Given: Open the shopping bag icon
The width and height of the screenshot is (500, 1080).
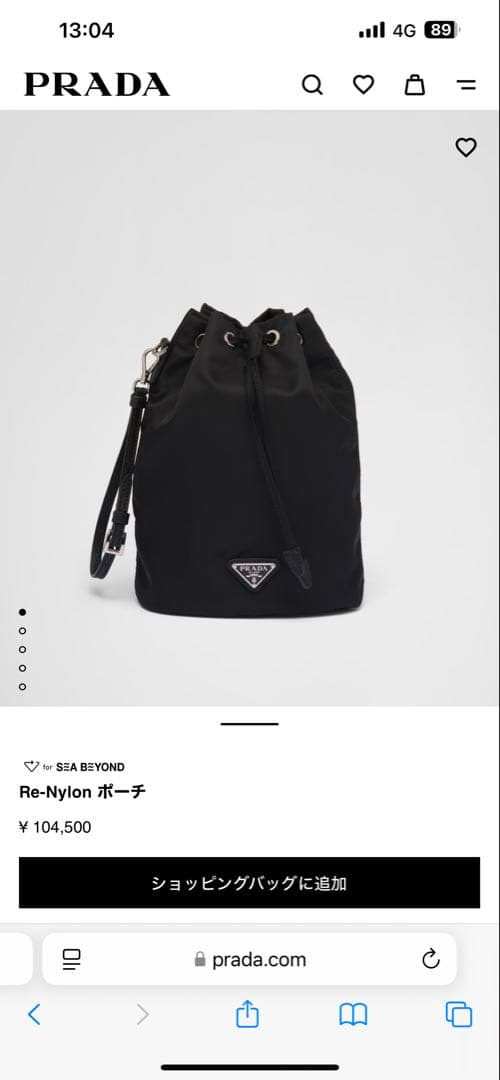Looking at the screenshot, I should [x=415, y=85].
